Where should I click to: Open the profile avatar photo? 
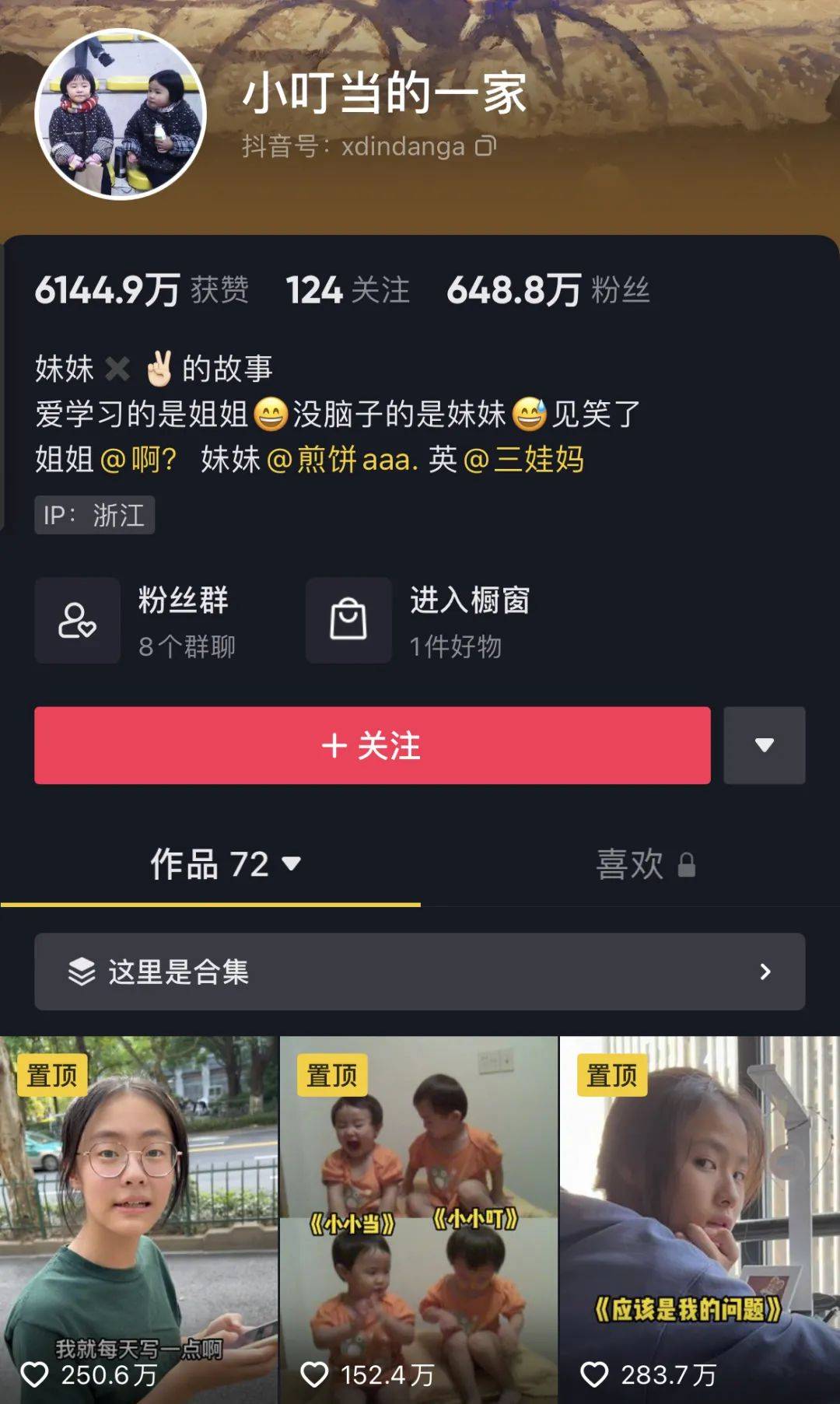tap(121, 114)
